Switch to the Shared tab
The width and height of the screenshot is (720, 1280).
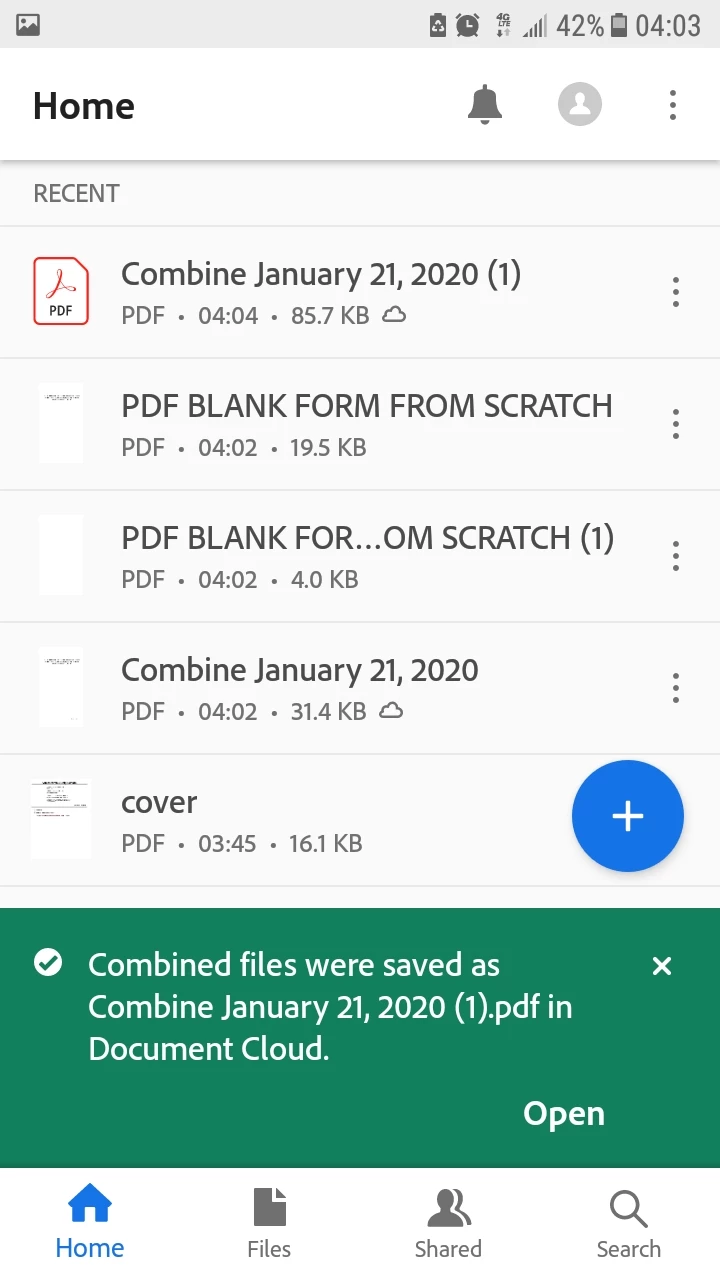coord(448,1223)
